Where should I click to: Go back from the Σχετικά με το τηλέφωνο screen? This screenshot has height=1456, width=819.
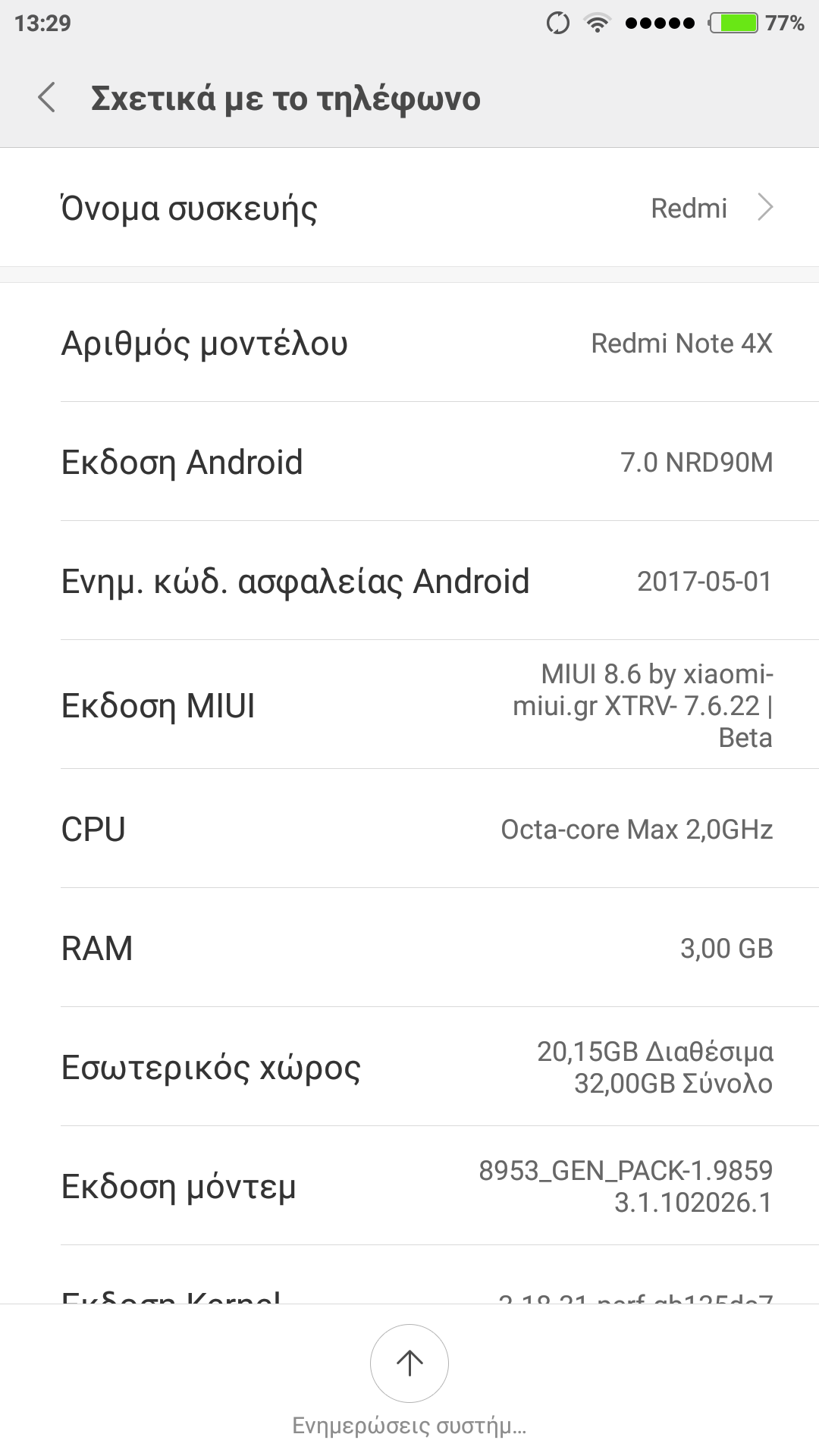[x=47, y=98]
